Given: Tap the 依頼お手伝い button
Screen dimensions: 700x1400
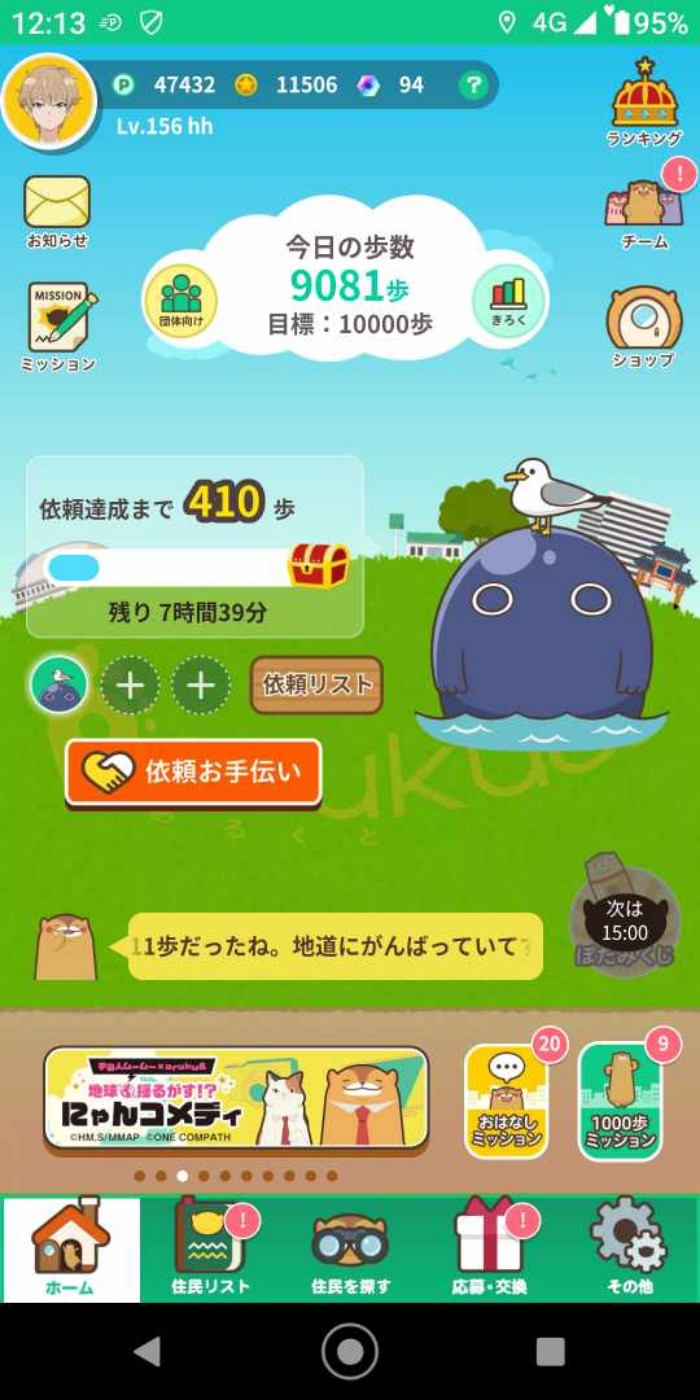Looking at the screenshot, I should pyautogui.click(x=194, y=772).
